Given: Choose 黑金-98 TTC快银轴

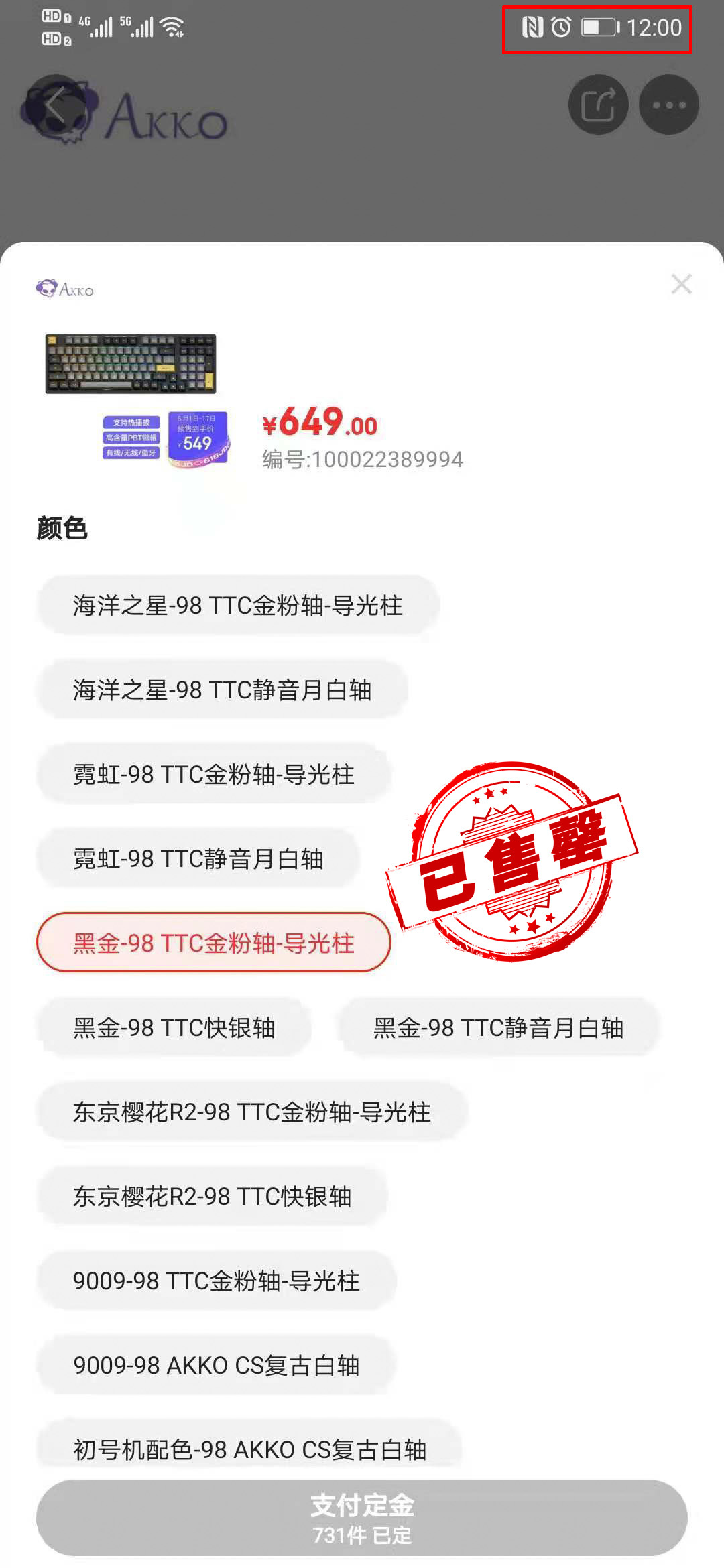Looking at the screenshot, I should click(174, 1028).
